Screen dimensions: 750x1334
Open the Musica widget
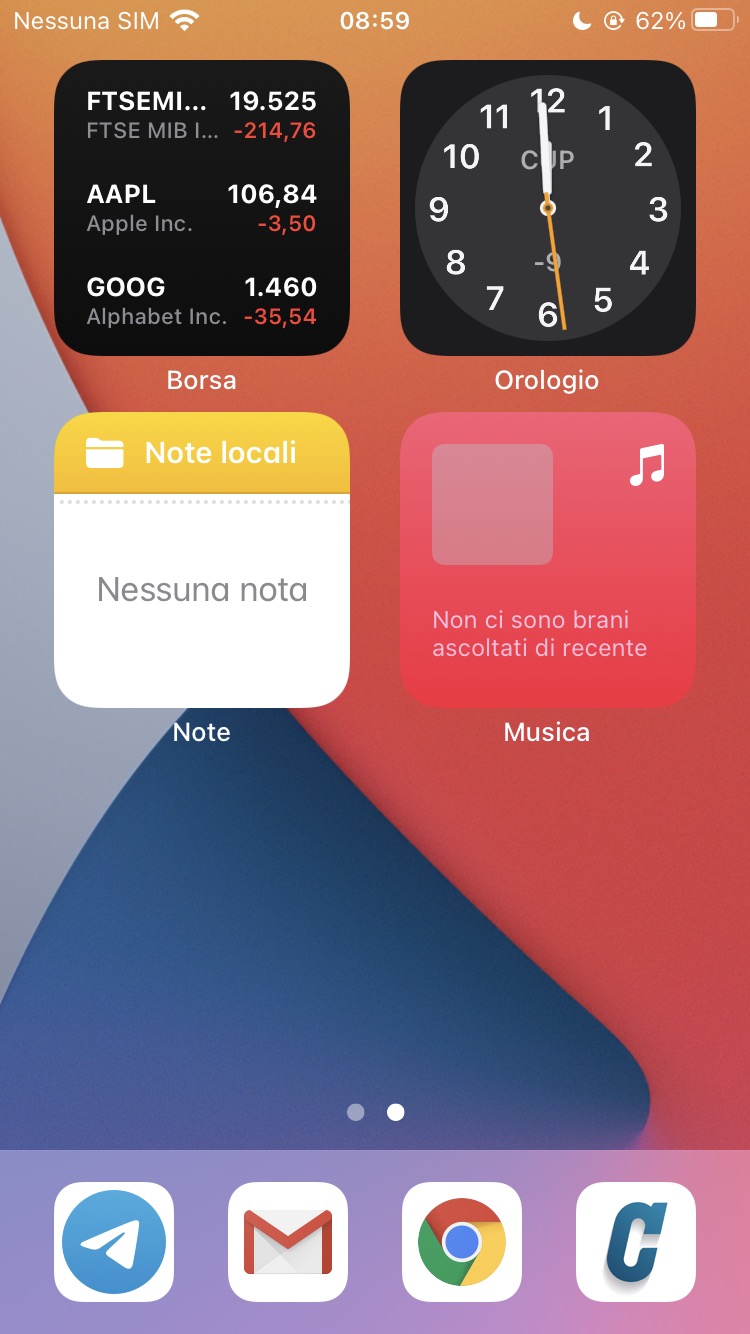coord(547,560)
